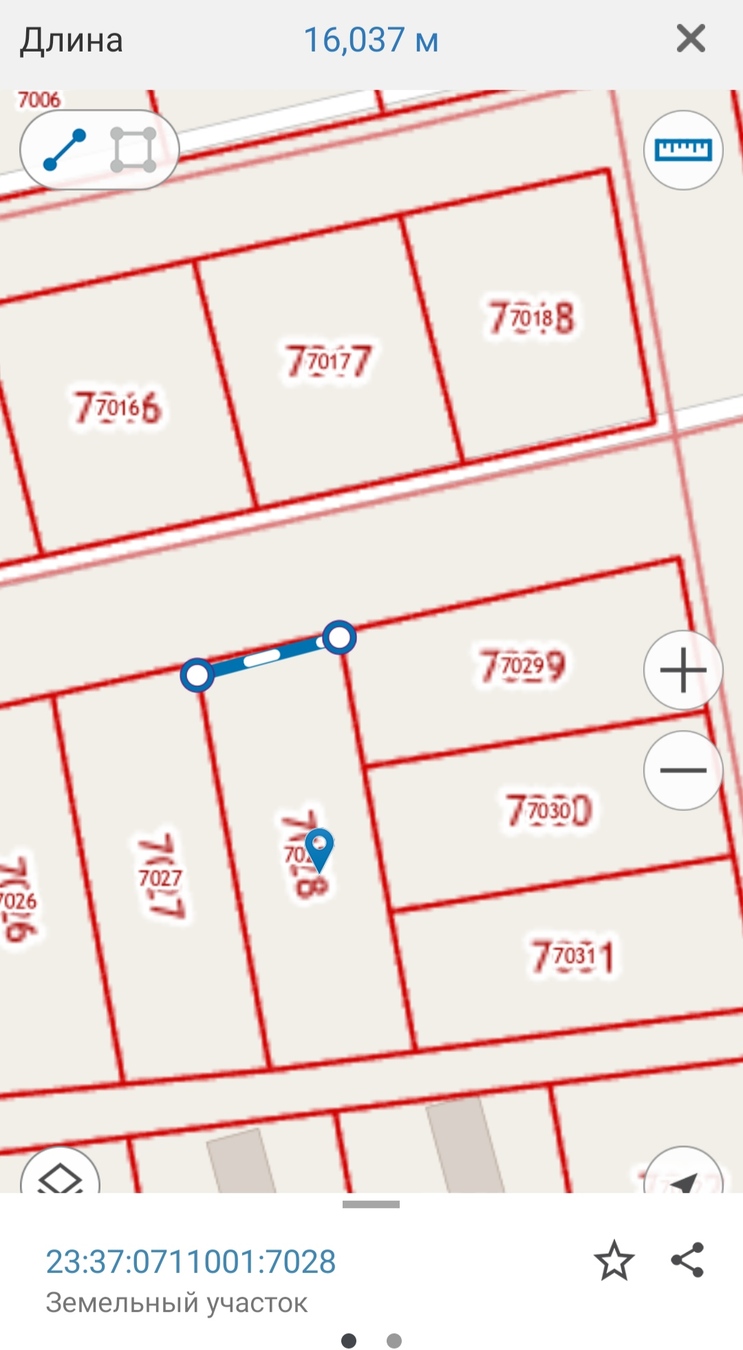Zoom out of the map
The image size is (743, 1350).
pos(683,771)
